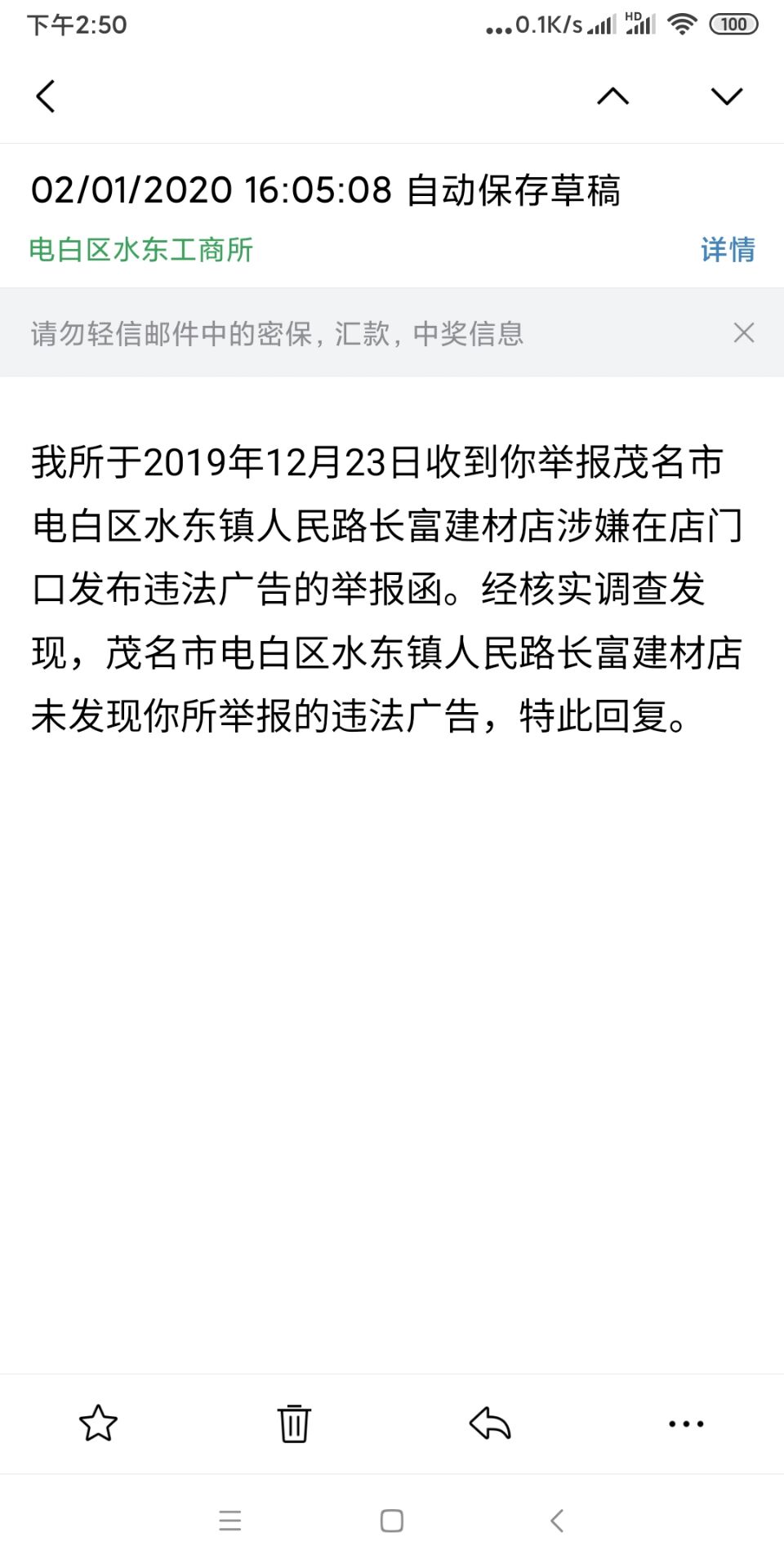The image size is (784, 1568).
Task: Go to the previous email
Action: pos(612,96)
